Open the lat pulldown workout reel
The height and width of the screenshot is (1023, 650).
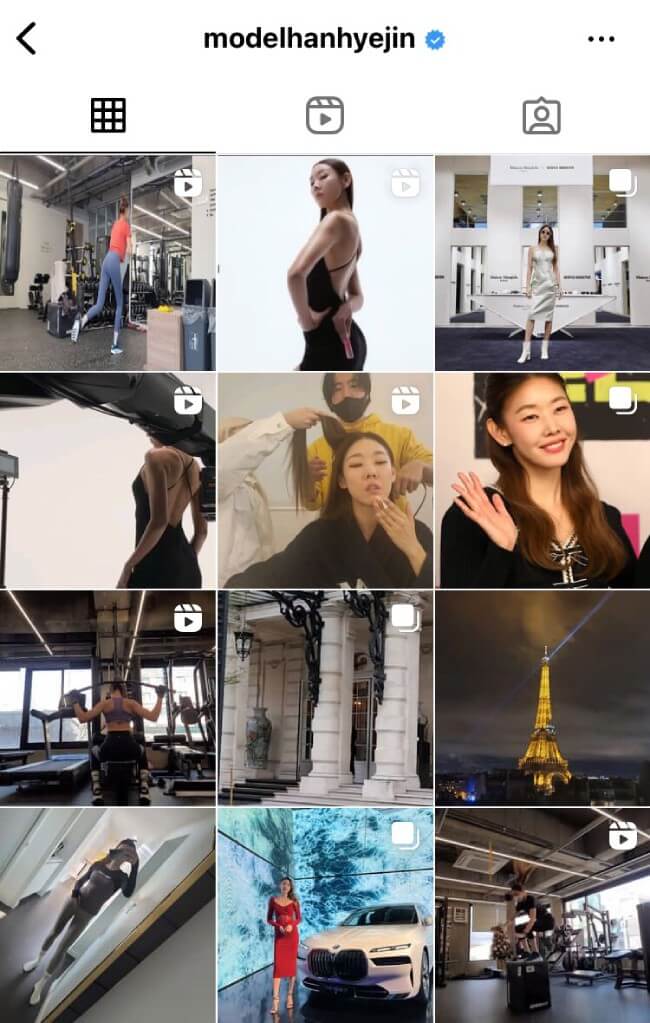click(107, 697)
